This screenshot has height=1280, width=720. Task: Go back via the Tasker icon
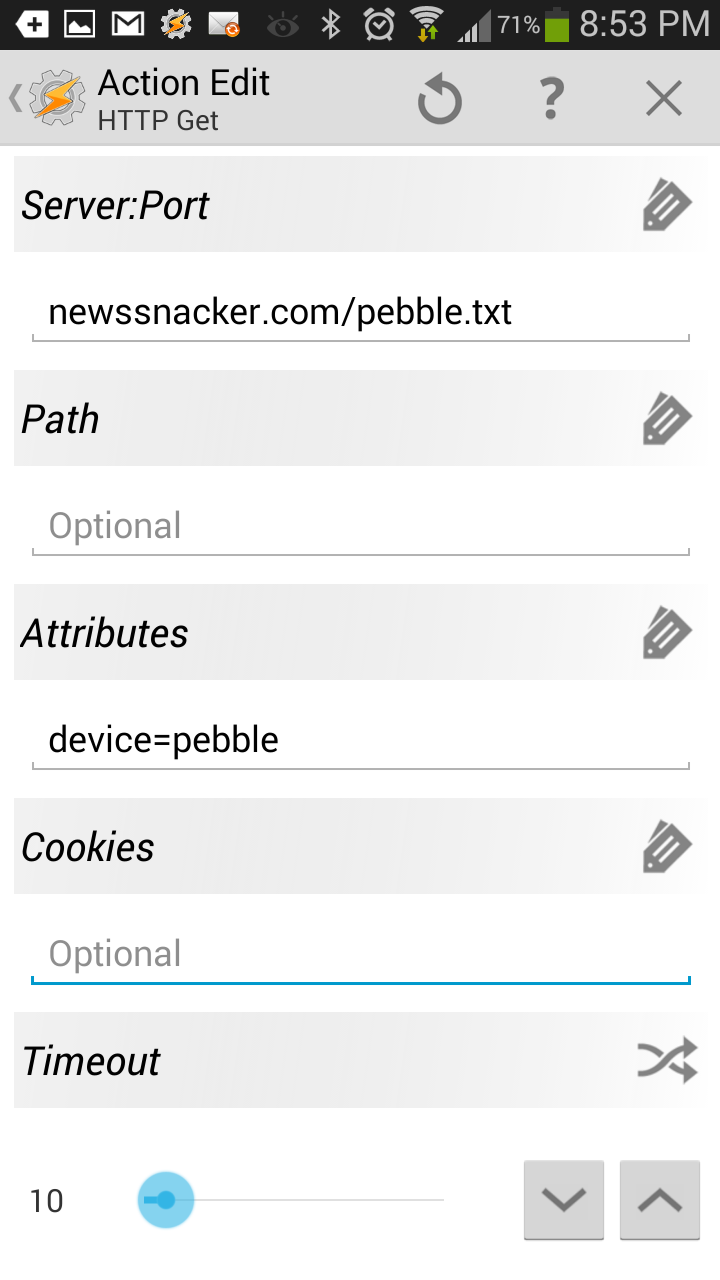point(48,98)
